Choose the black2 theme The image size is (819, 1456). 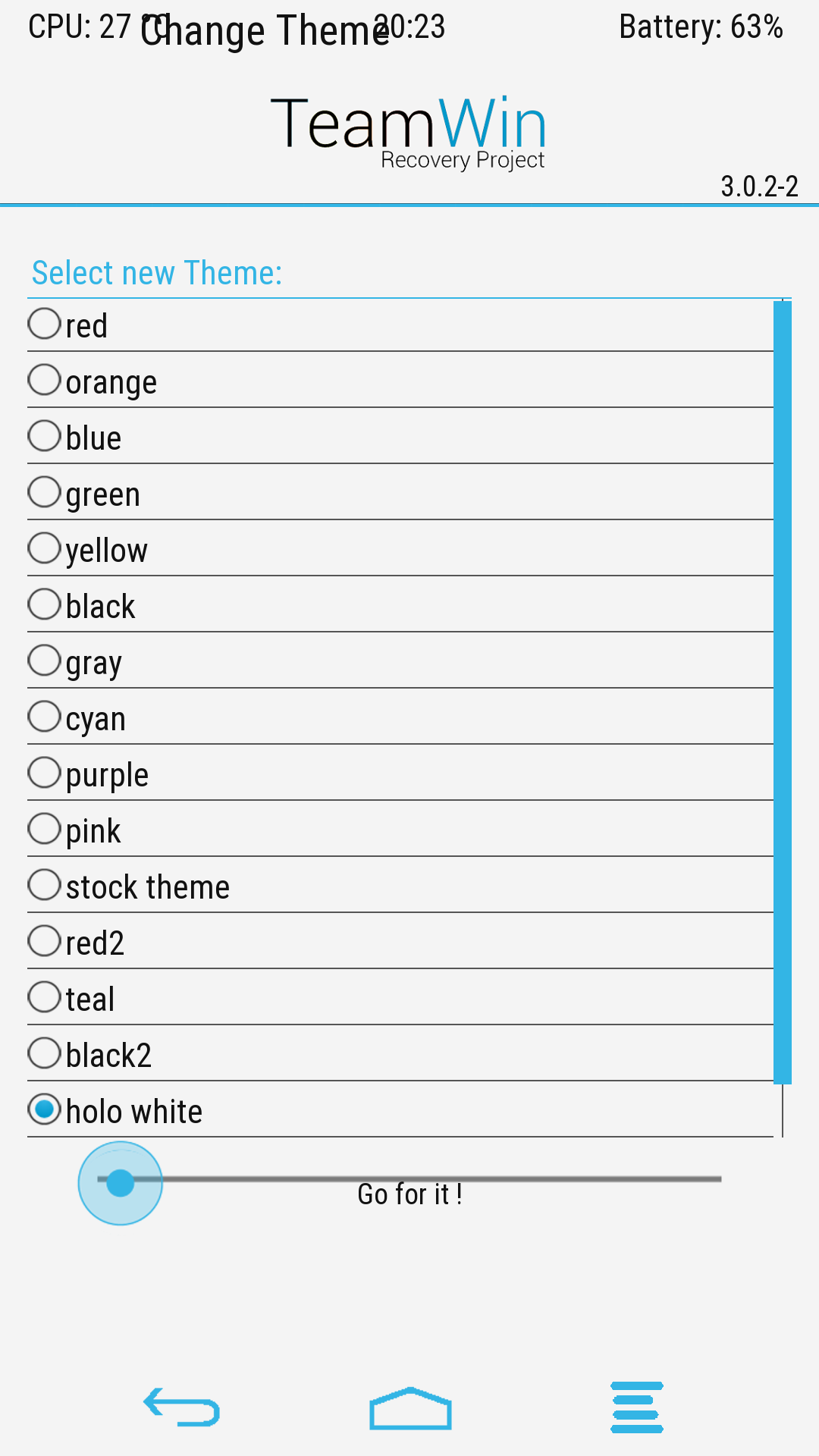click(x=400, y=1053)
